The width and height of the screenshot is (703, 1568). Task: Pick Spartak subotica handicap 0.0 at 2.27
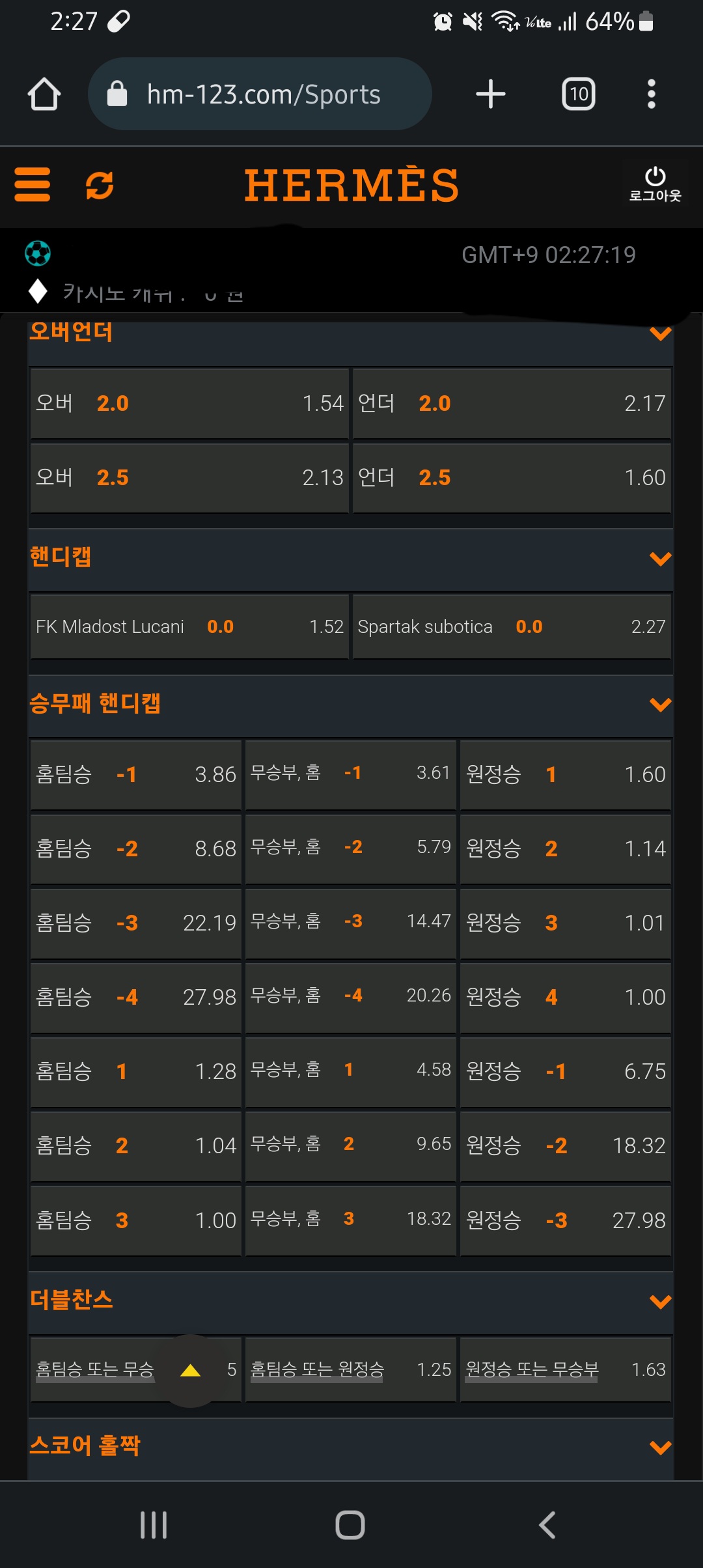point(512,626)
